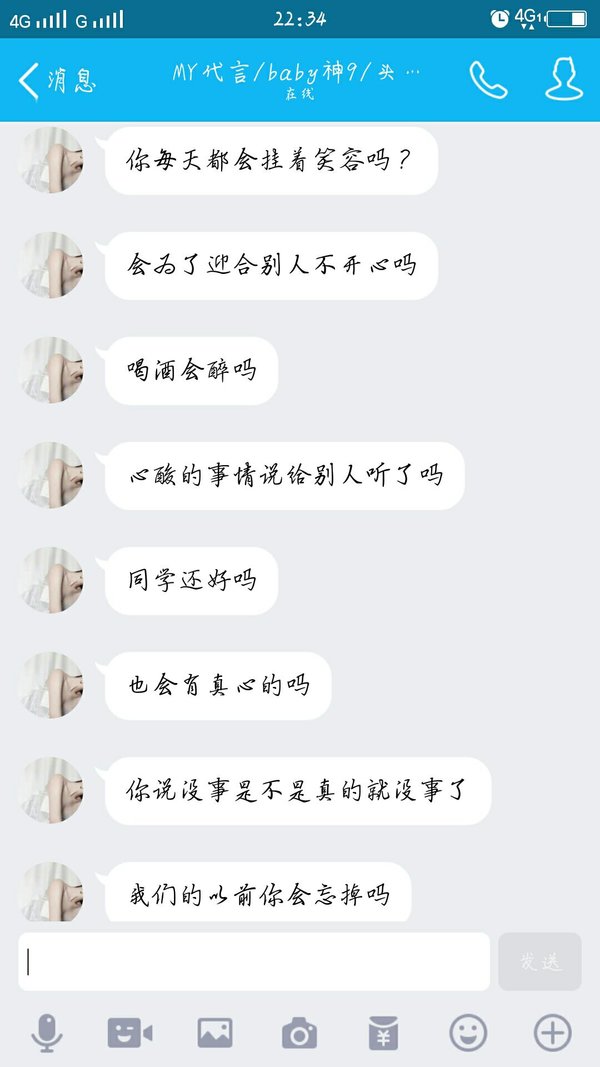Open the contact profile icon
The width and height of the screenshot is (600, 1067).
point(564,79)
